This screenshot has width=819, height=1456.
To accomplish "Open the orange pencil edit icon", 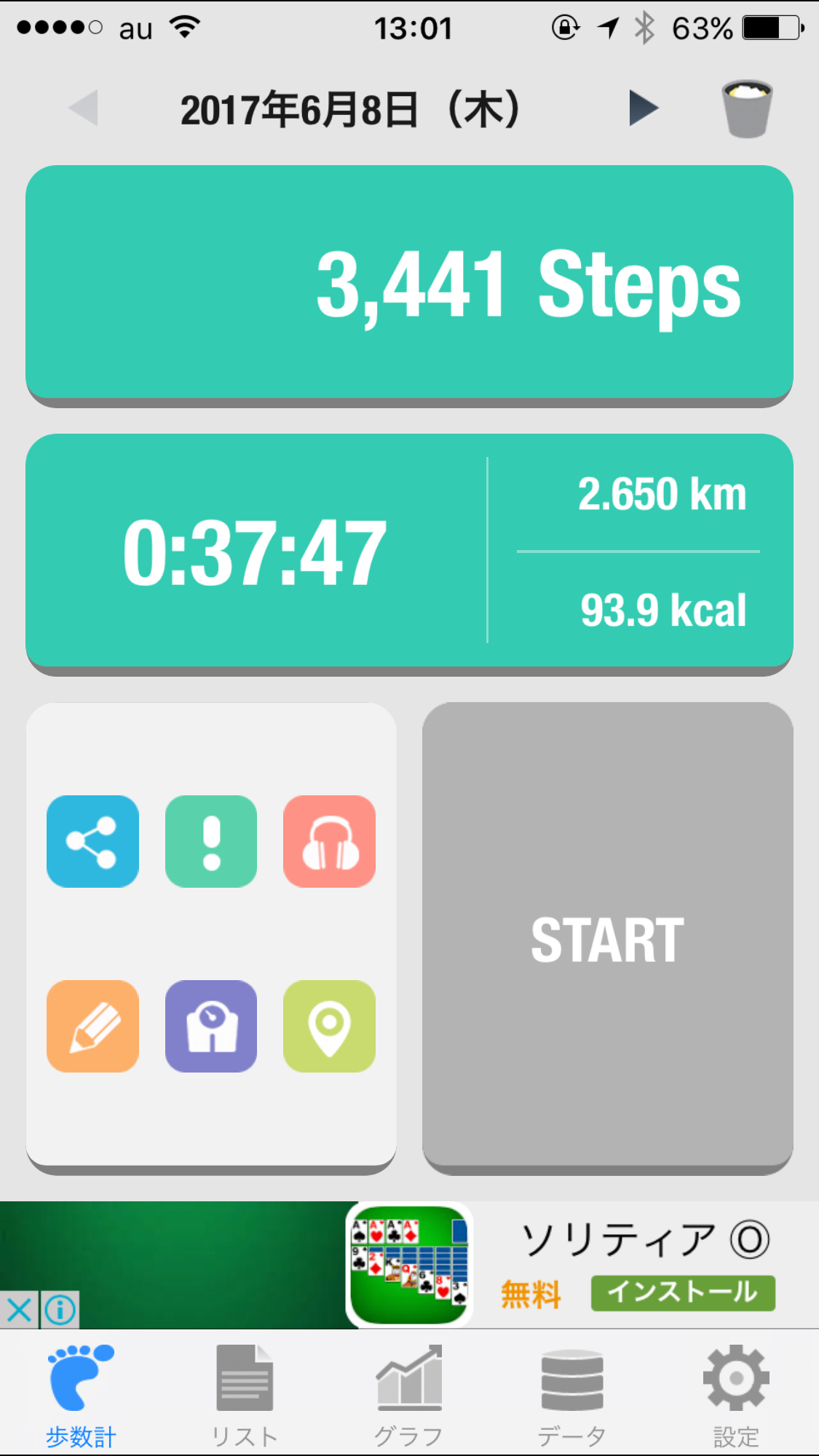I will [x=92, y=1026].
